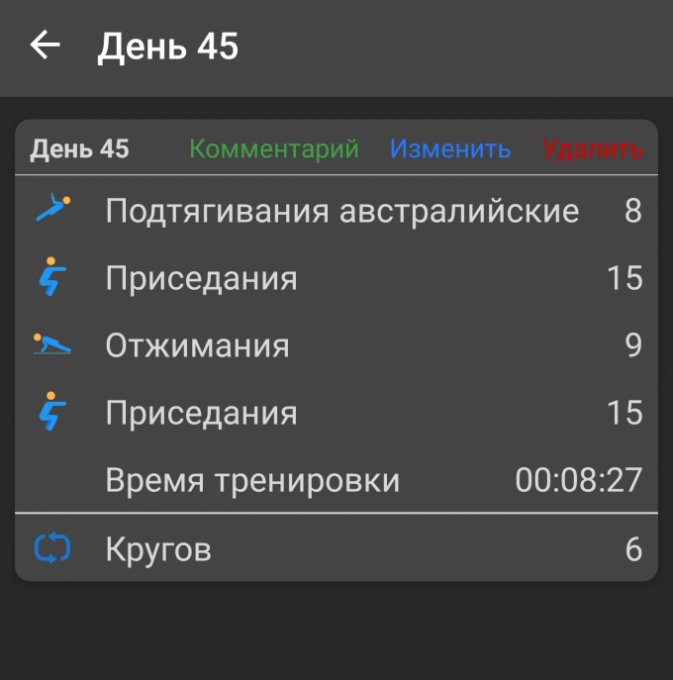Delete the workout via Удалить
This screenshot has width=673, height=680.
[x=592, y=149]
